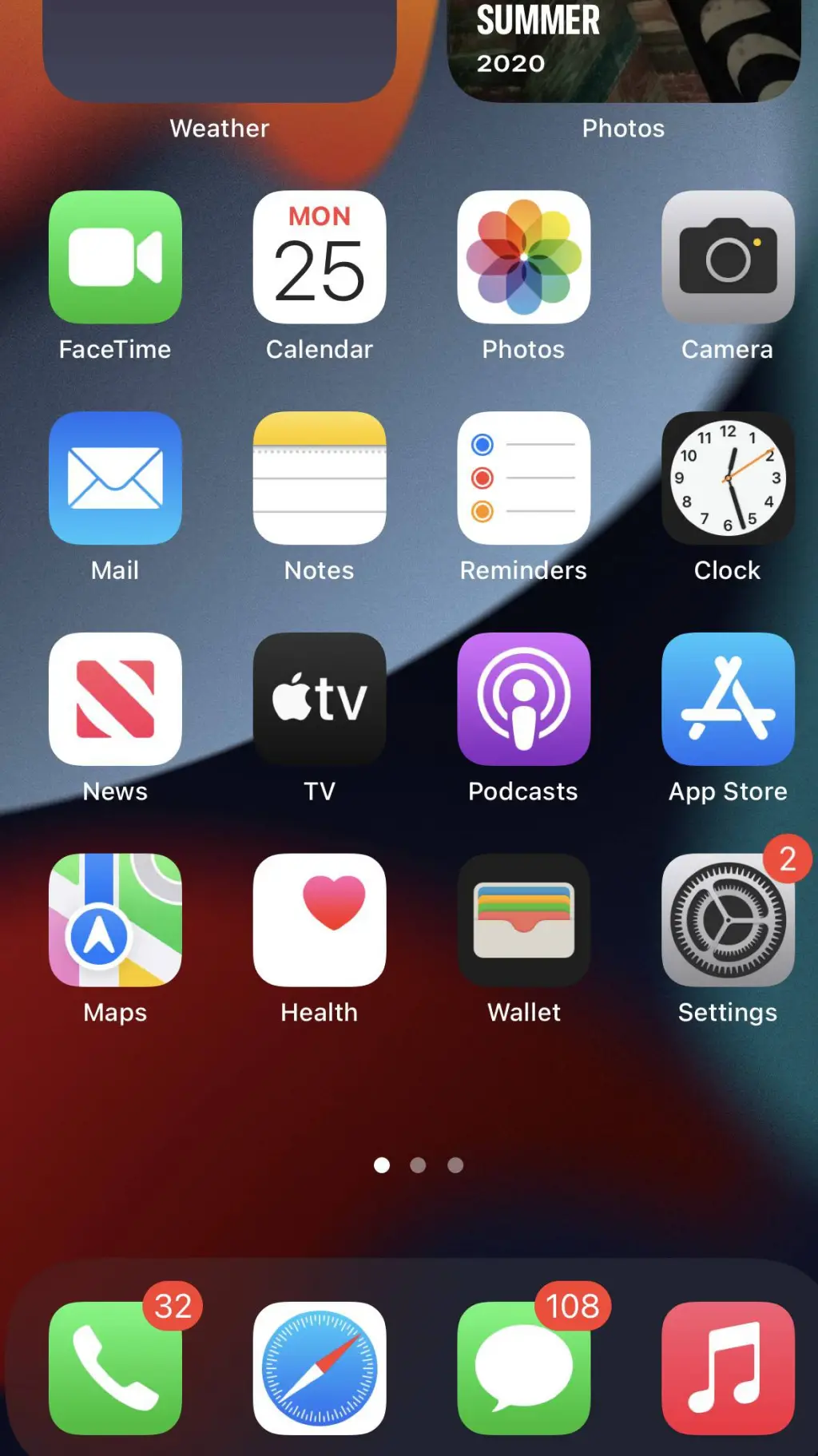The image size is (818, 1456).
Task: Open the Clock app
Action: pyautogui.click(x=727, y=478)
